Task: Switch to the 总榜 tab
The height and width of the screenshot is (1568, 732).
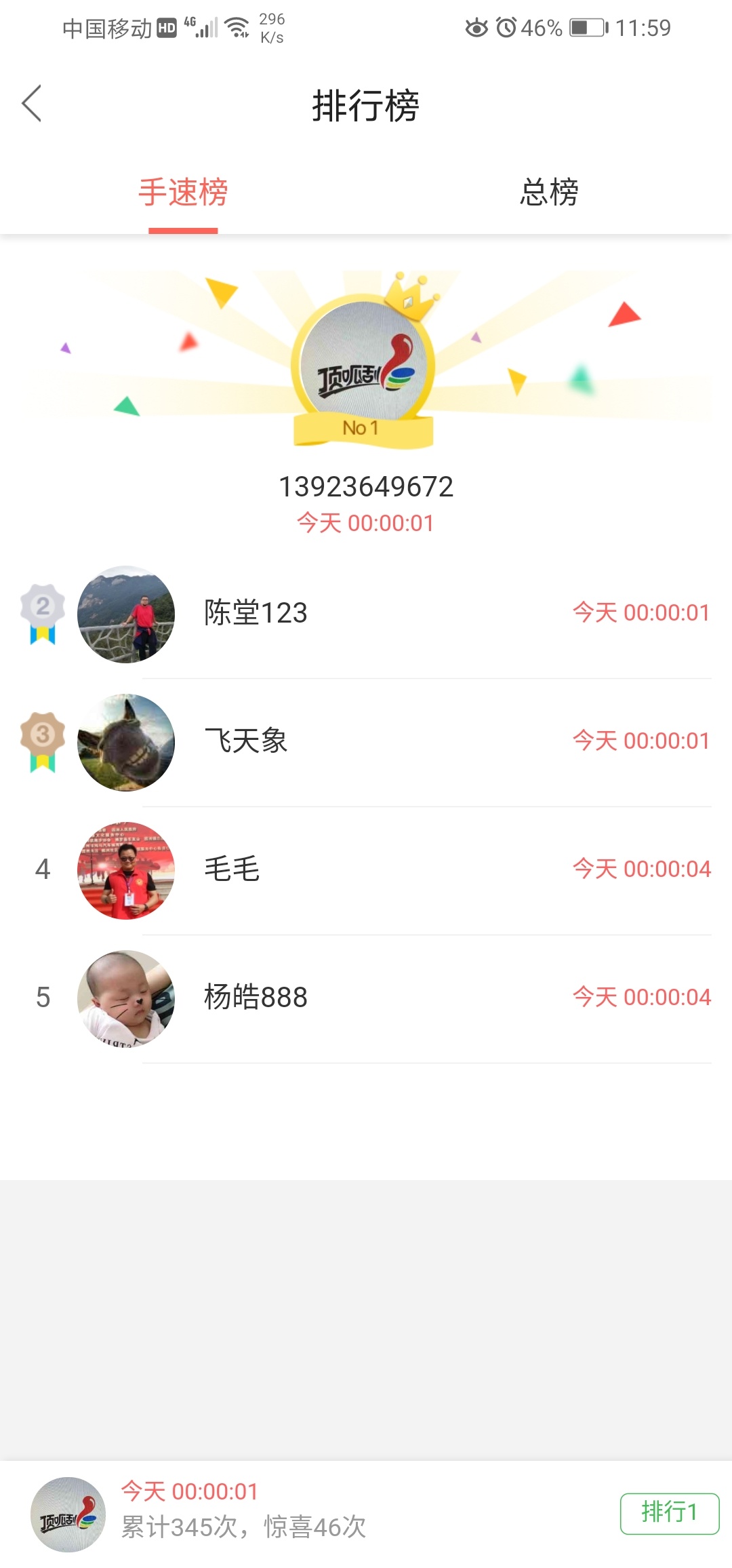Action: [549, 193]
